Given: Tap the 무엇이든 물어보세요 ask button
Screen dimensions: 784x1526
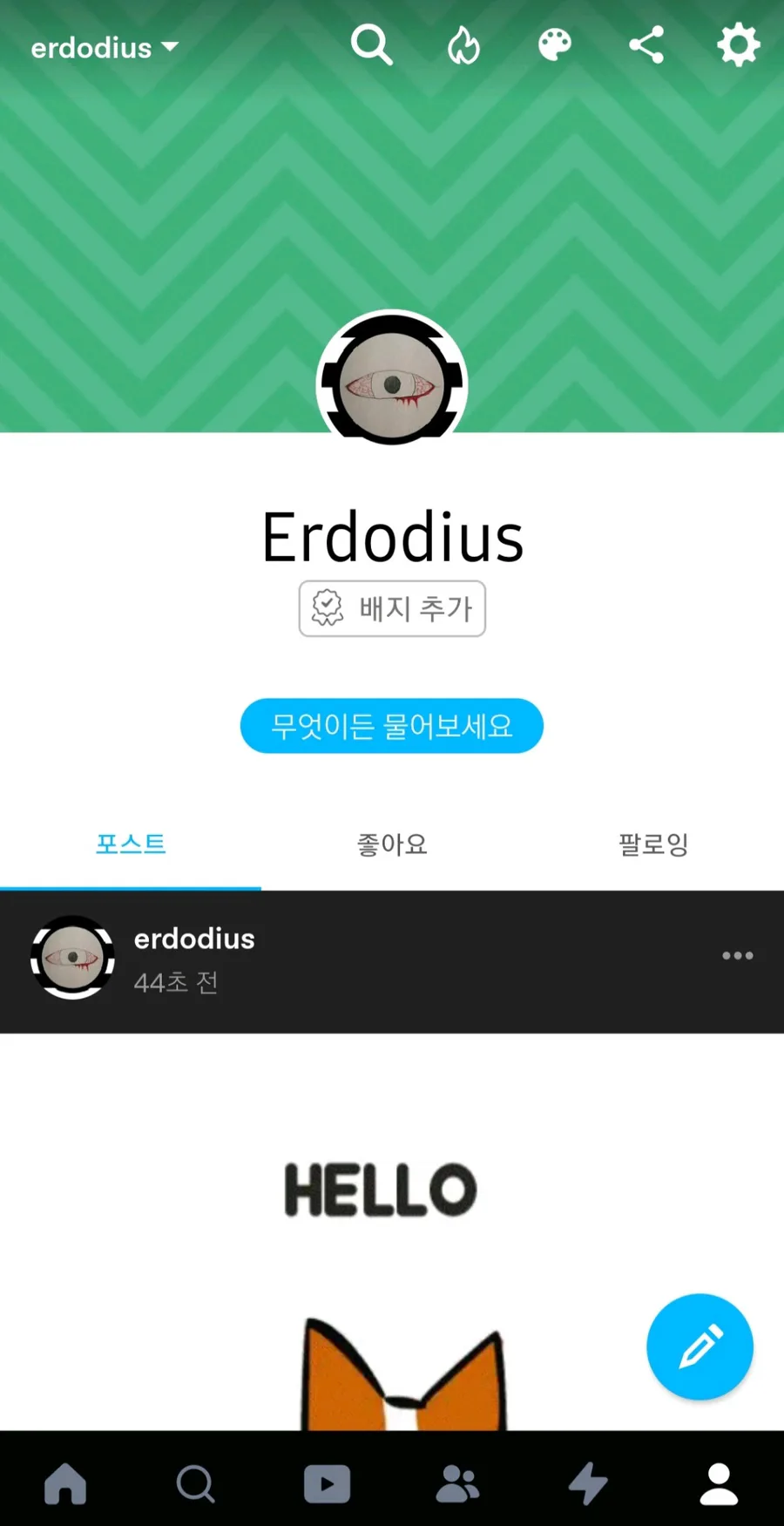Looking at the screenshot, I should pos(392,725).
